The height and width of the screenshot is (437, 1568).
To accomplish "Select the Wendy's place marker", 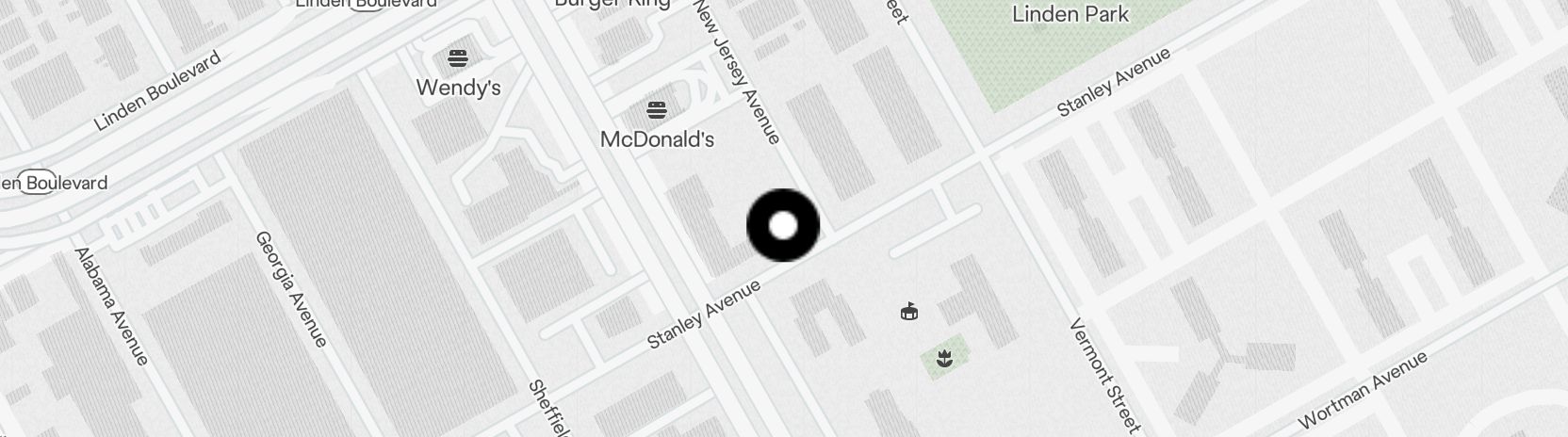I will [458, 58].
